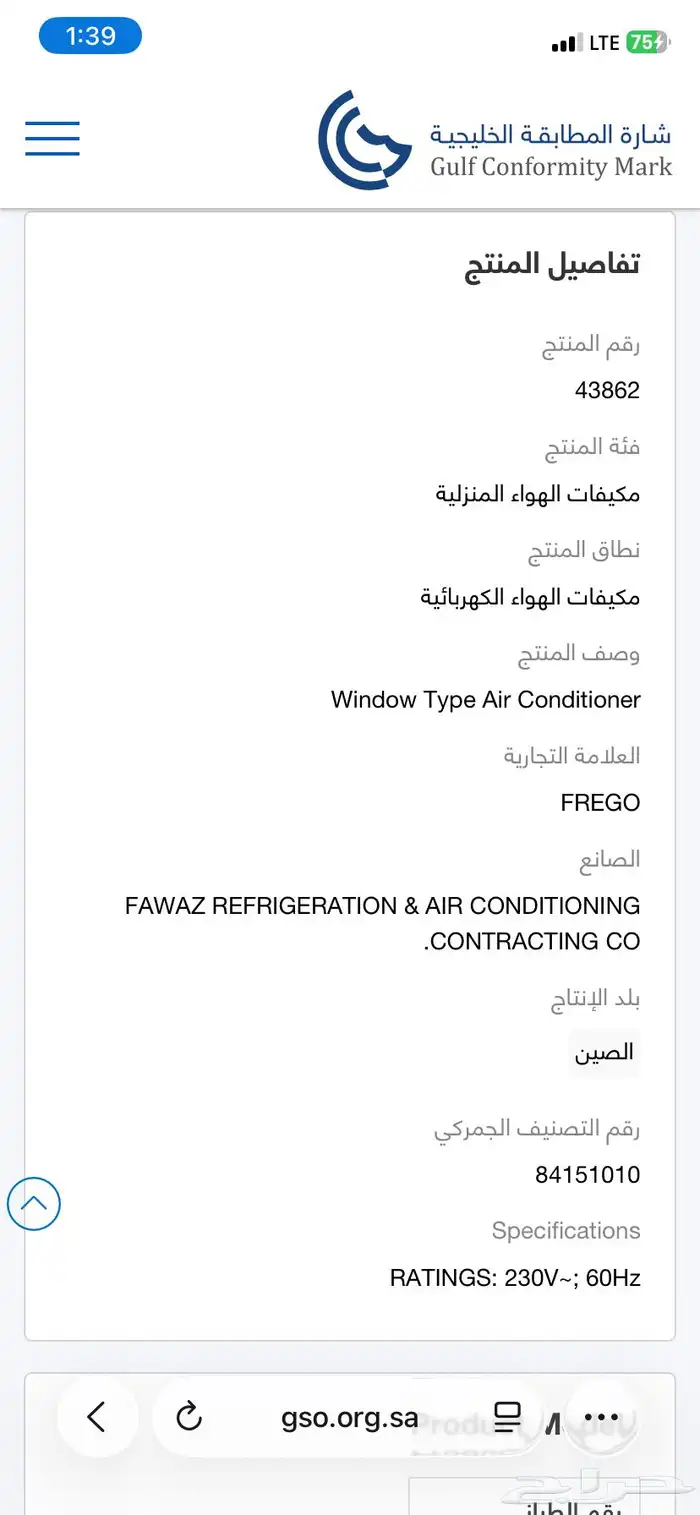Screen dimensions: 700x1515
Task: Open the hamburger navigation menu
Action: [x=52, y=138]
